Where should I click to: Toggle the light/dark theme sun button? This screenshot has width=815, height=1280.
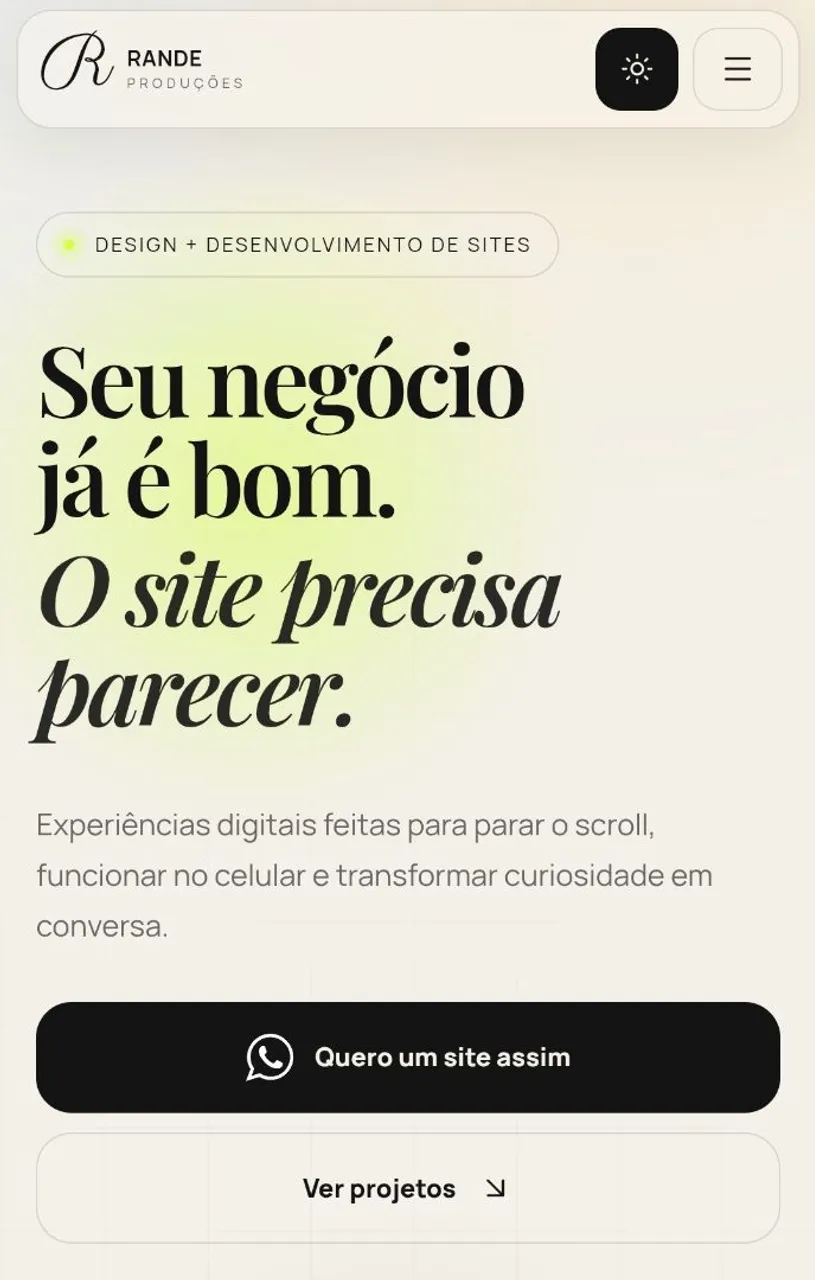point(637,69)
